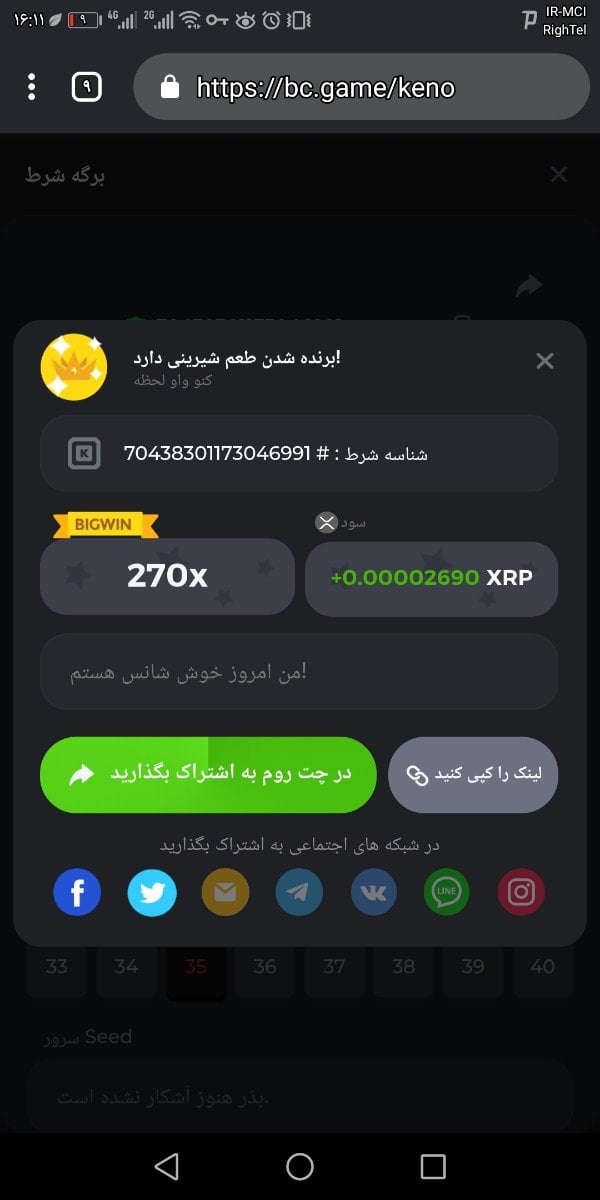The height and width of the screenshot is (1200, 600).
Task: Share the win on VK
Action: click(374, 892)
